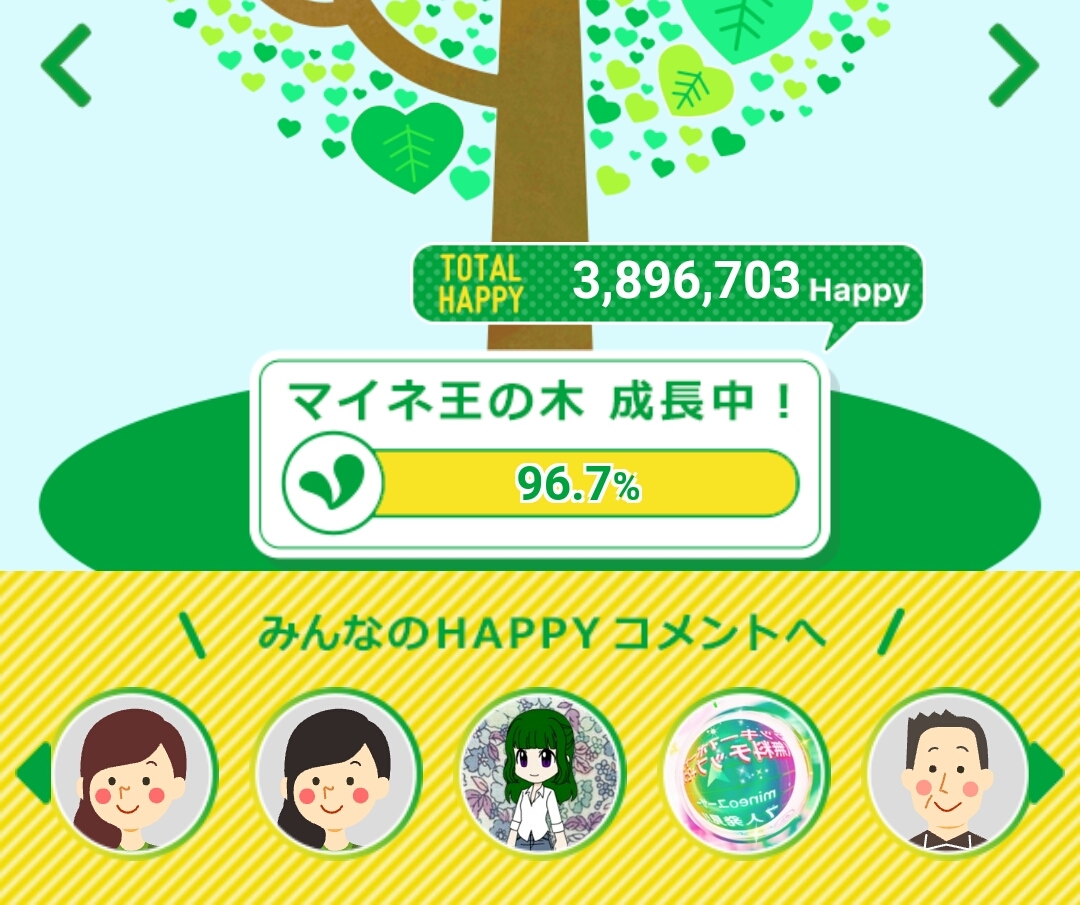Viewport: 1080px width, 905px height.
Task: Open the black-haired woman avatar
Action: click(338, 773)
